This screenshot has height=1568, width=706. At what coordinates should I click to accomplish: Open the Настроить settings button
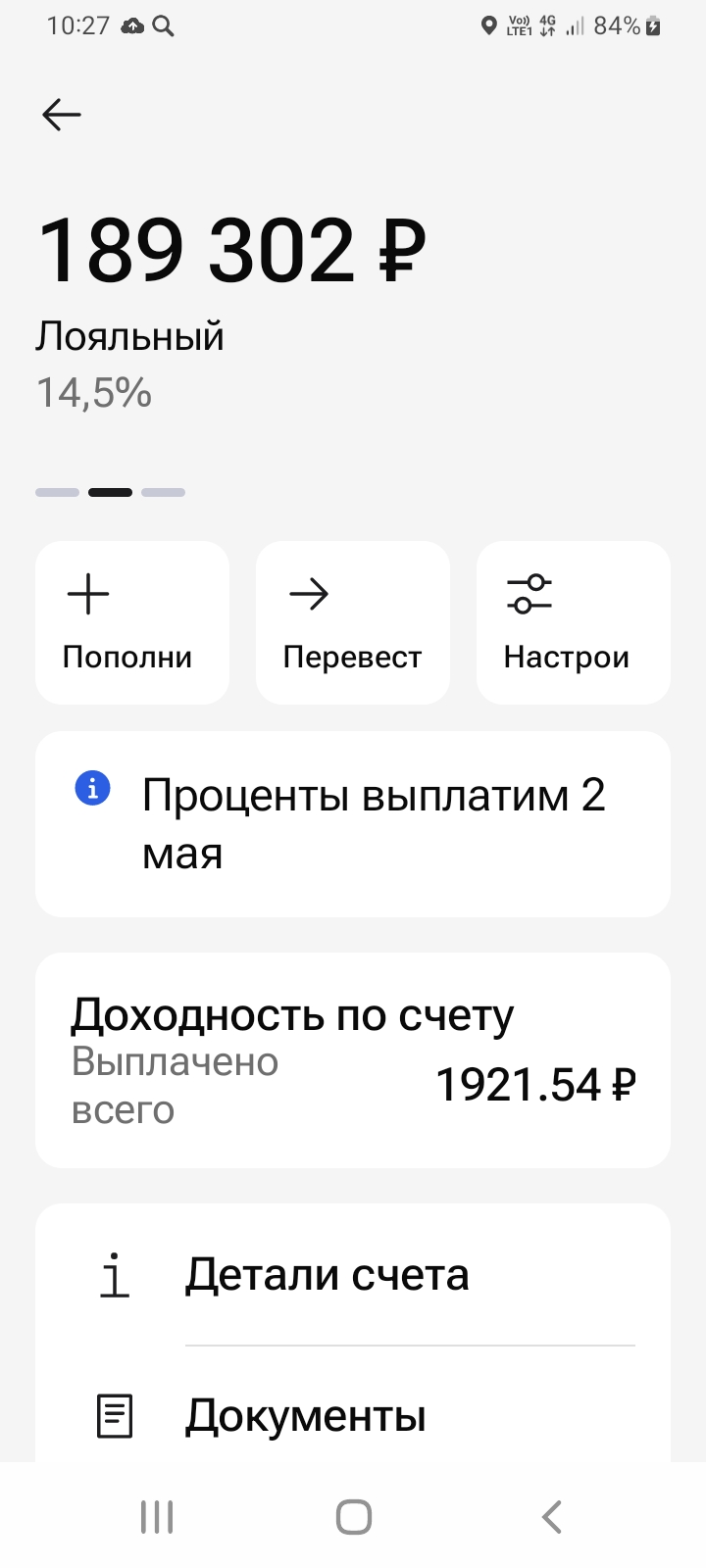[573, 622]
